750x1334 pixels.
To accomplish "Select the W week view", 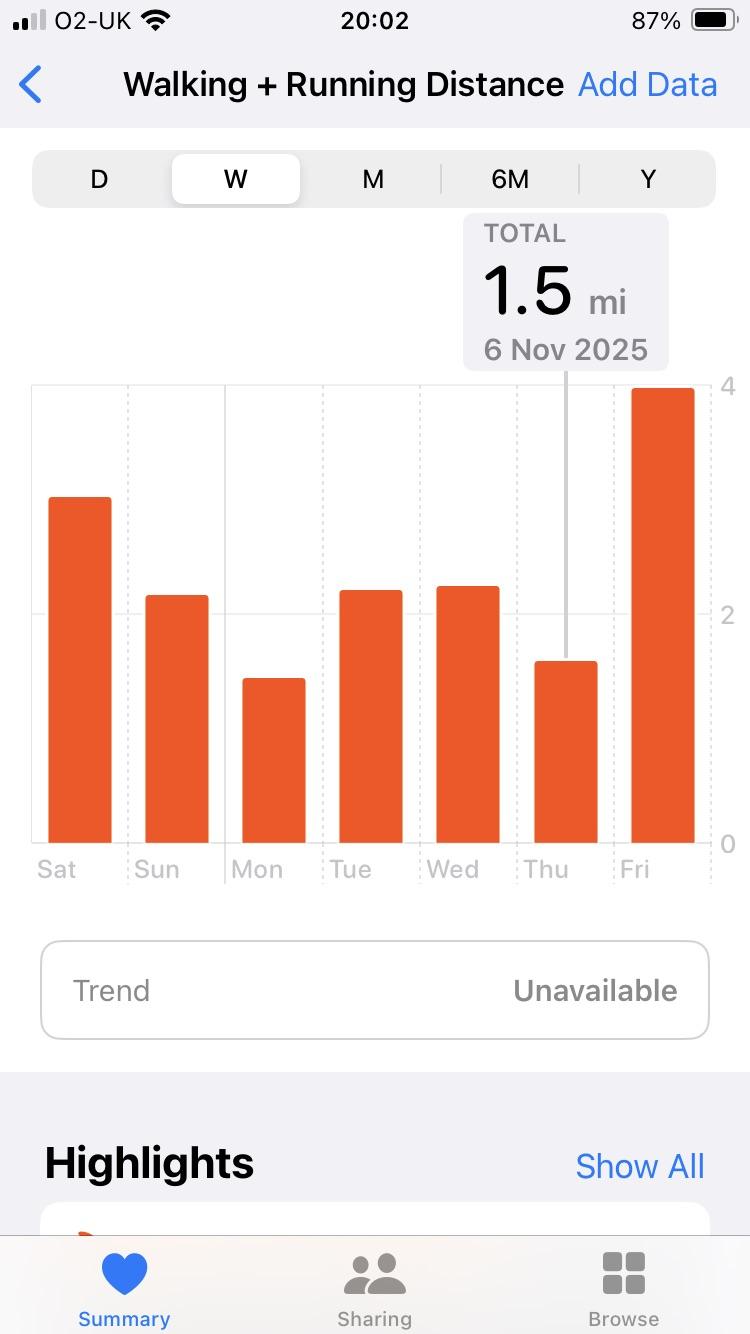I will (236, 179).
